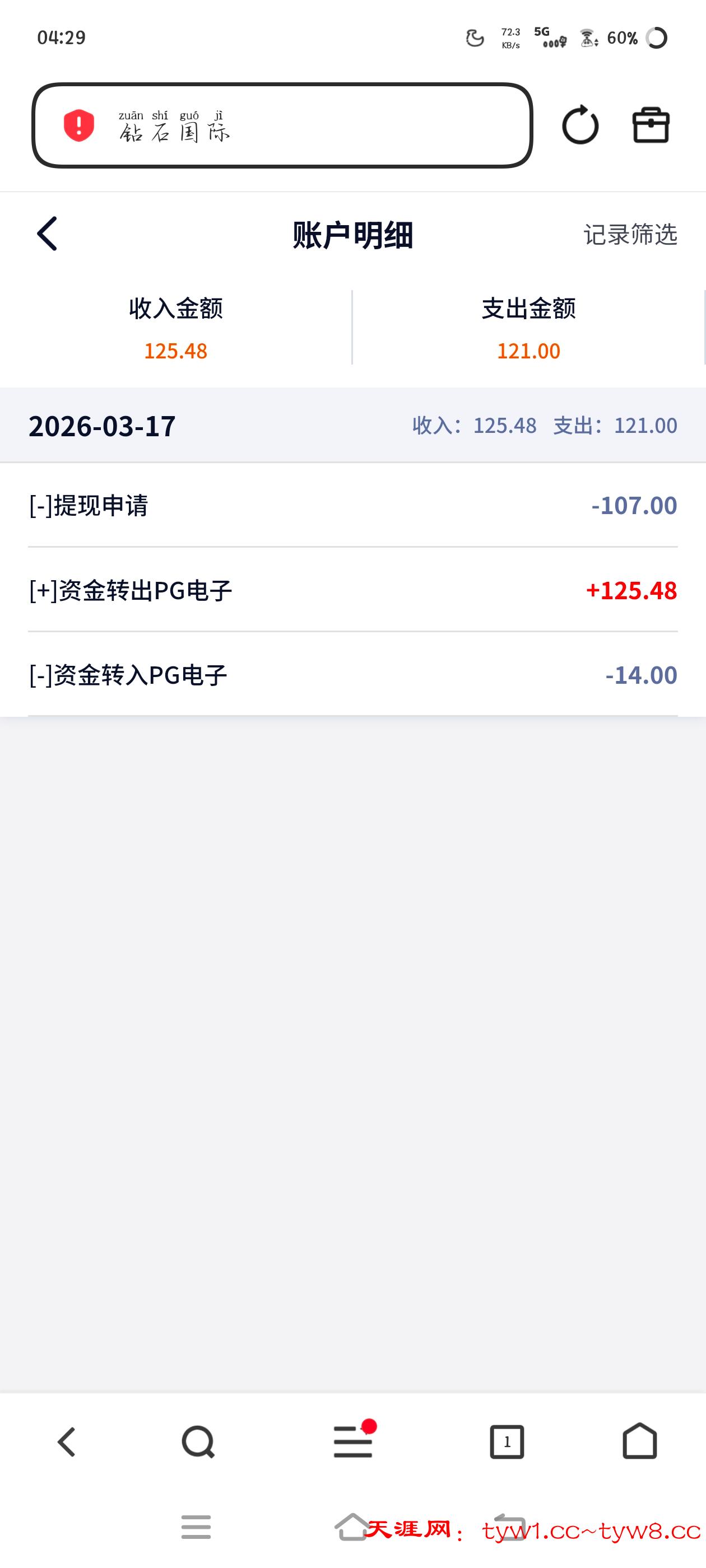Show open browser tabs
This screenshot has width=706, height=1568.
(507, 1442)
